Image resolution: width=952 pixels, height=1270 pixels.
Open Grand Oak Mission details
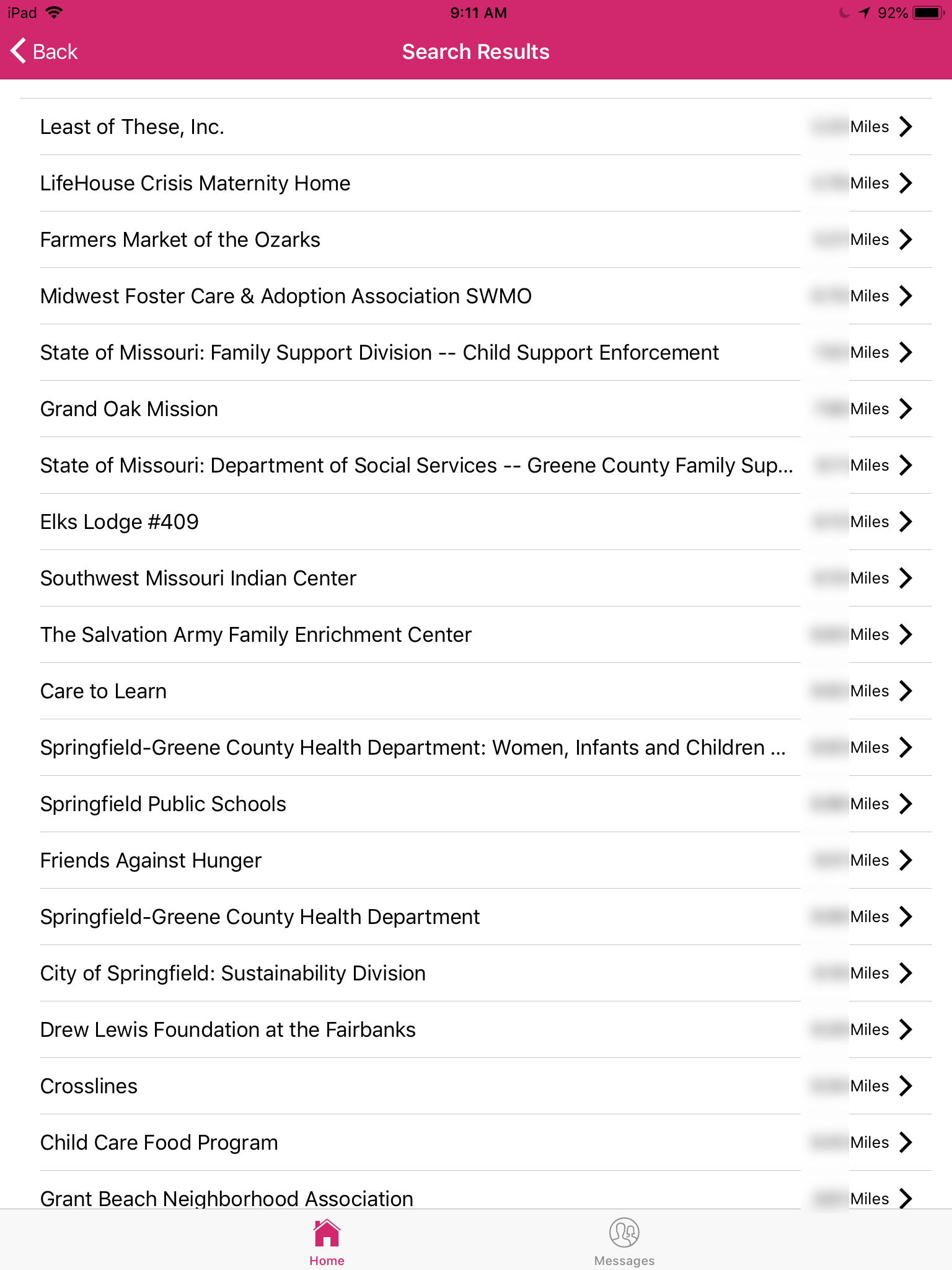tap(476, 409)
